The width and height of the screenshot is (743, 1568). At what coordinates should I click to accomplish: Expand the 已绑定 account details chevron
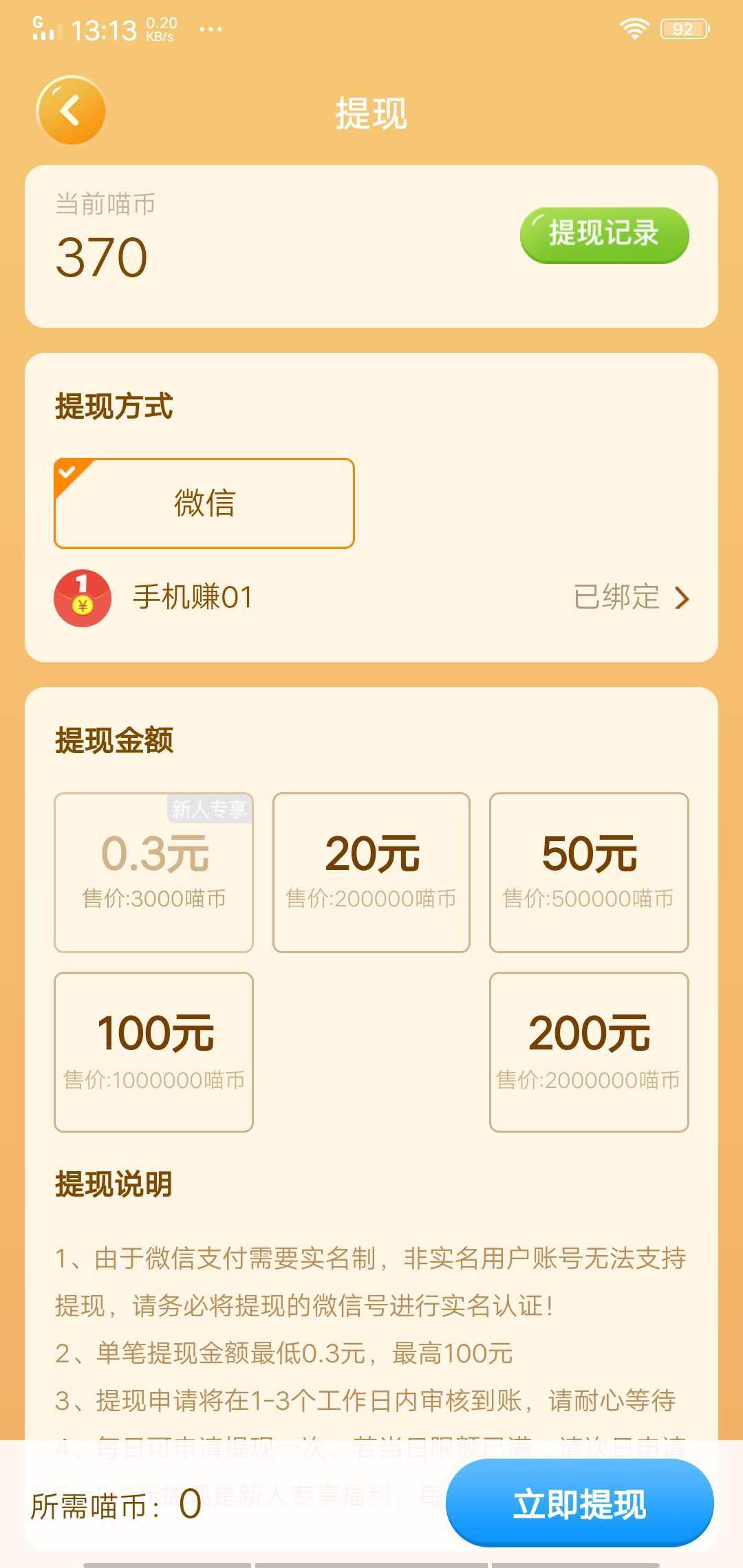[x=682, y=599]
